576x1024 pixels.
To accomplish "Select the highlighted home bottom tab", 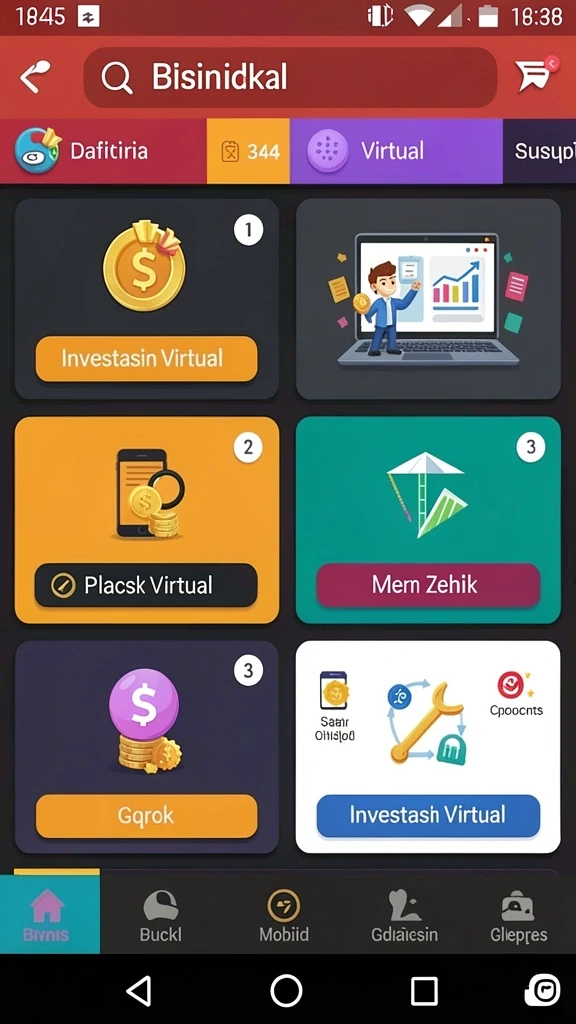I will 50,915.
